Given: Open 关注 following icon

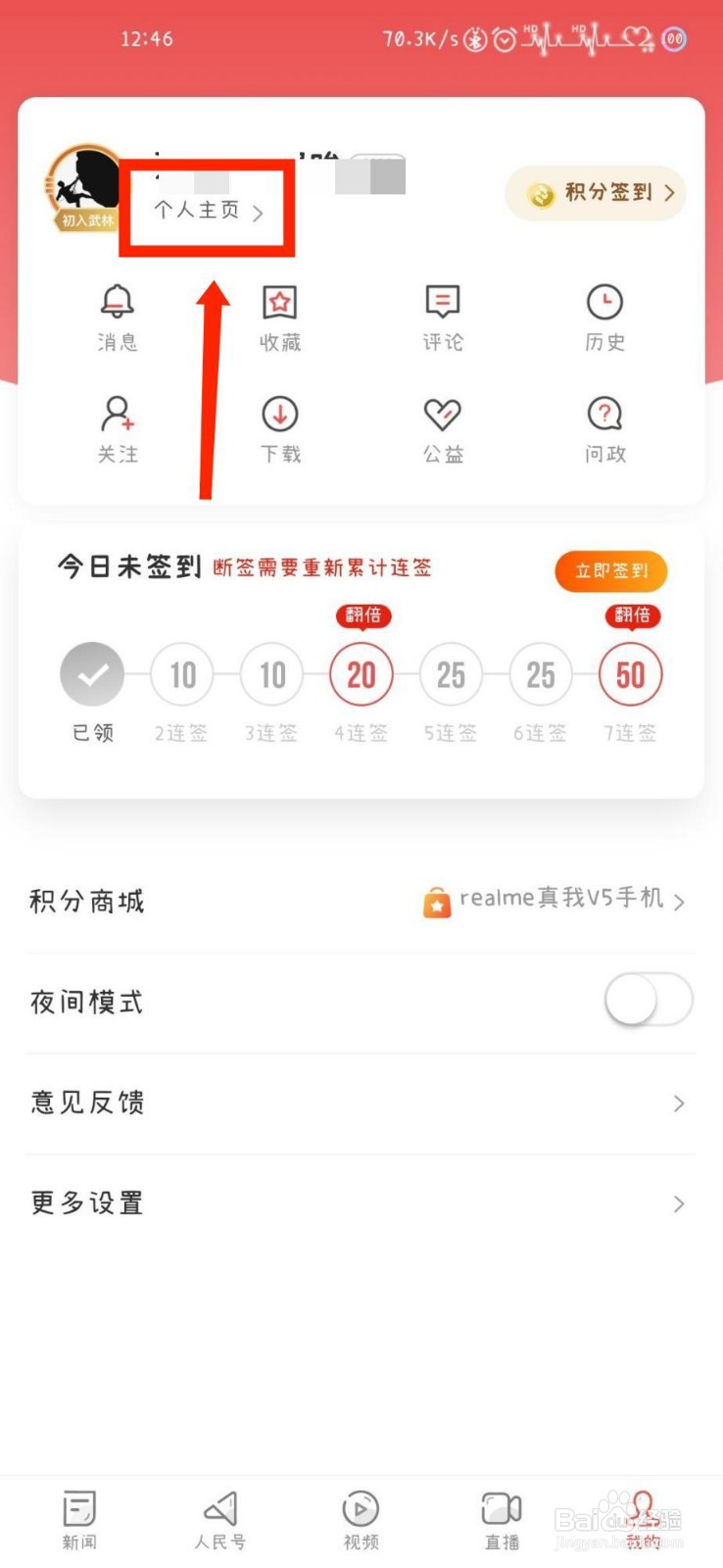Looking at the screenshot, I should [117, 427].
